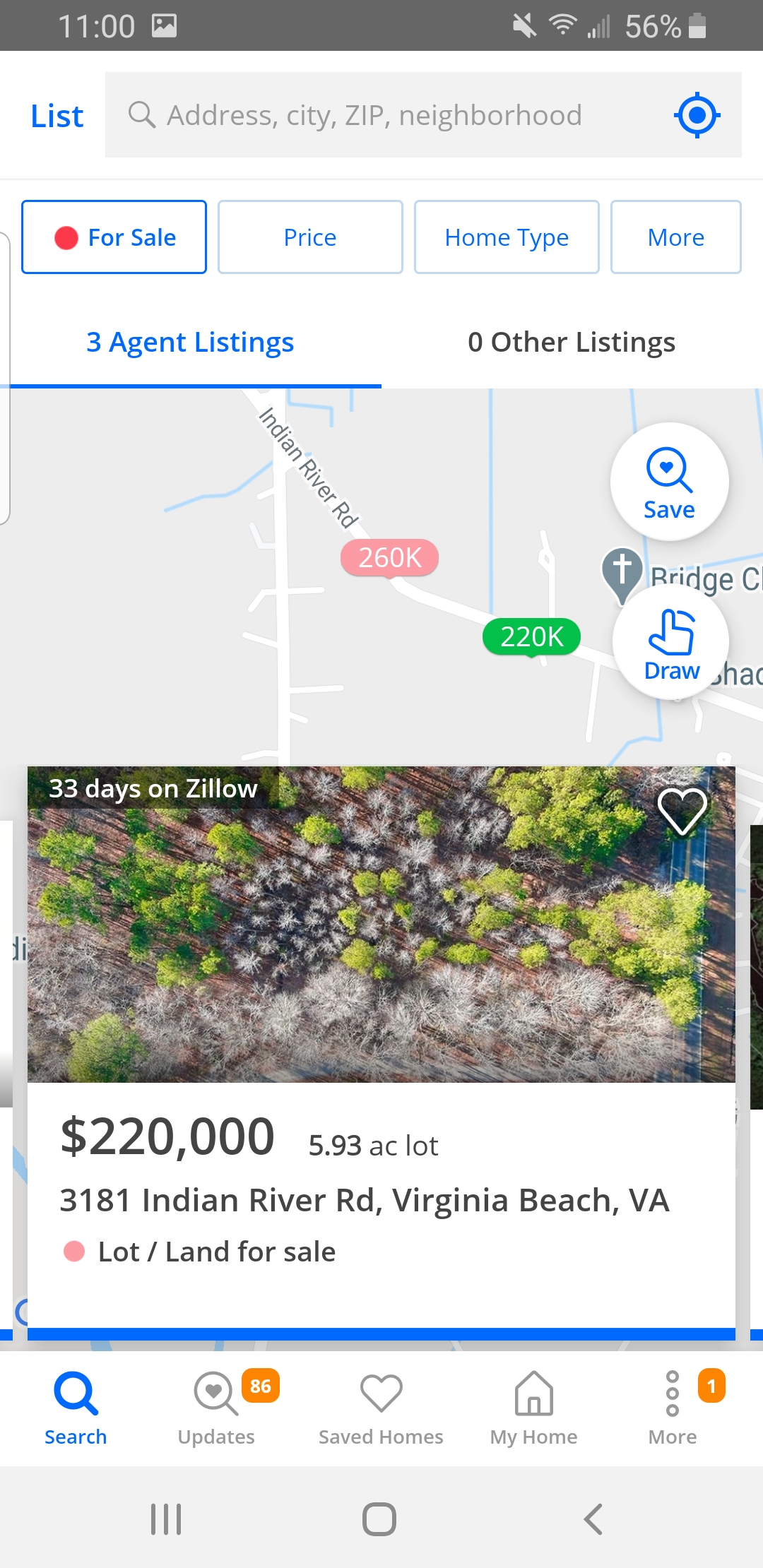
Task: Open the $220,000 Indian River Rd listing
Action: pos(381,1194)
